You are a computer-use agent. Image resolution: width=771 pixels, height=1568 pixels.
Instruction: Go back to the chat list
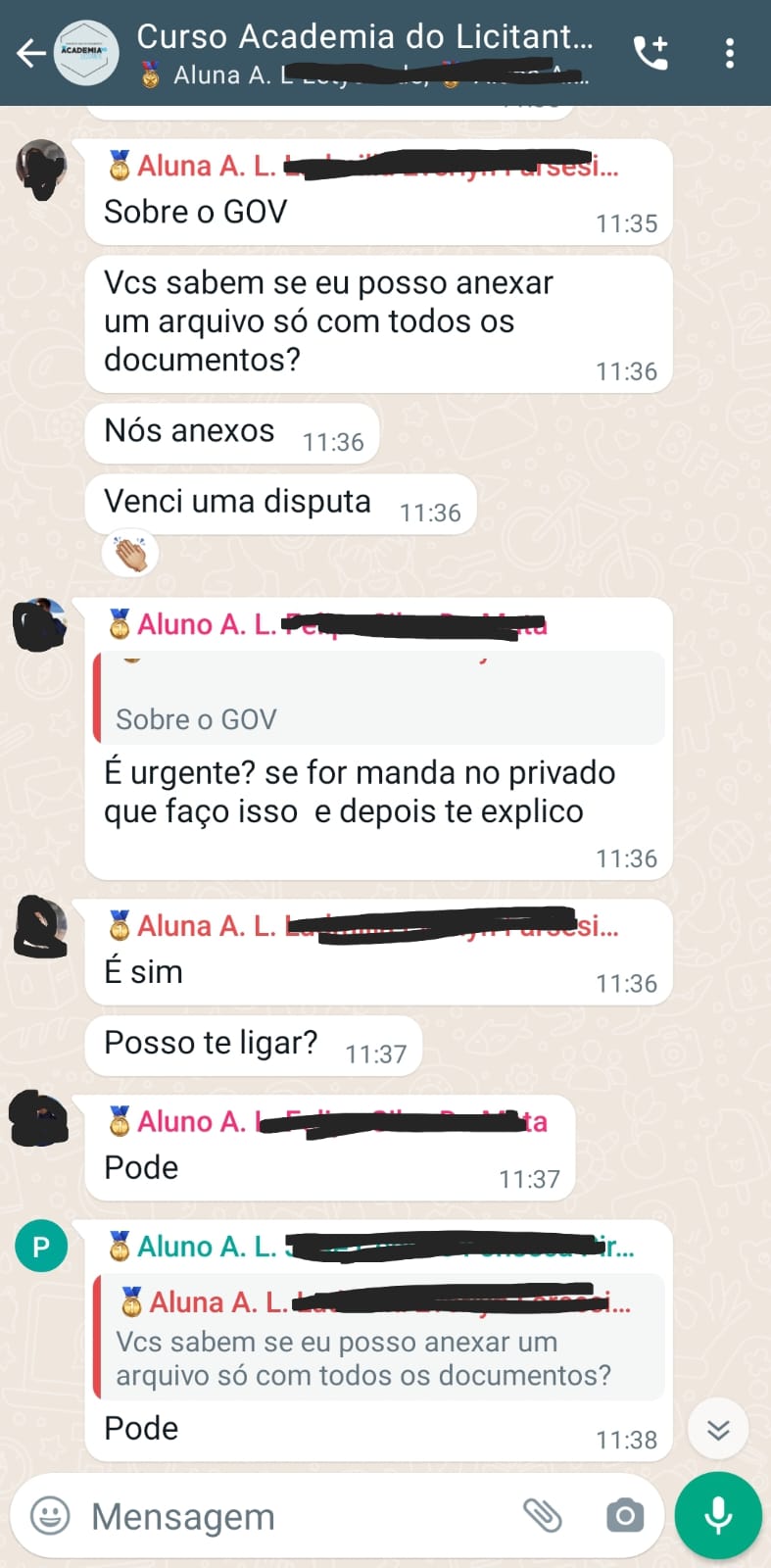pos(31,53)
